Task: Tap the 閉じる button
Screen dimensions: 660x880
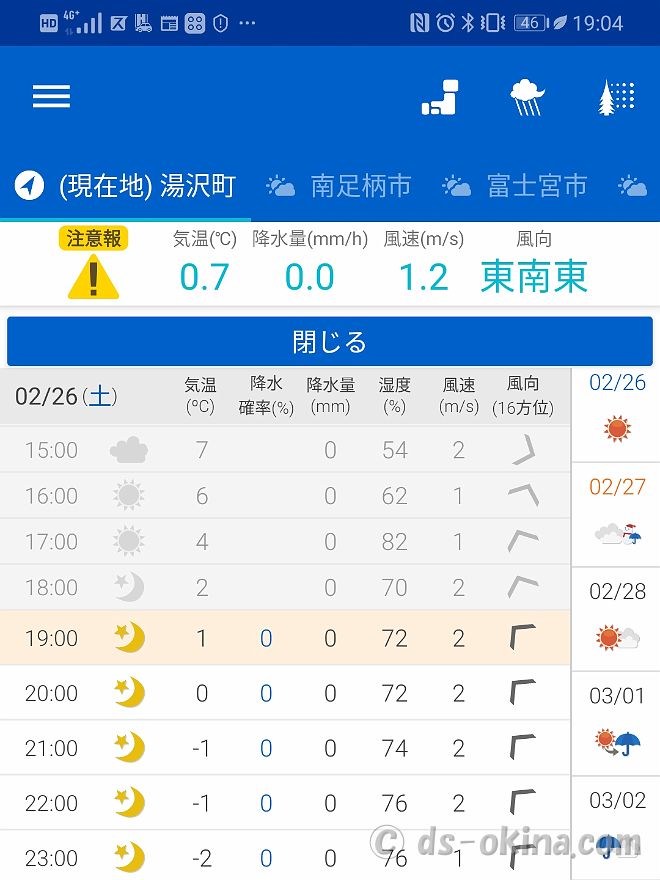Action: pyautogui.click(x=330, y=342)
